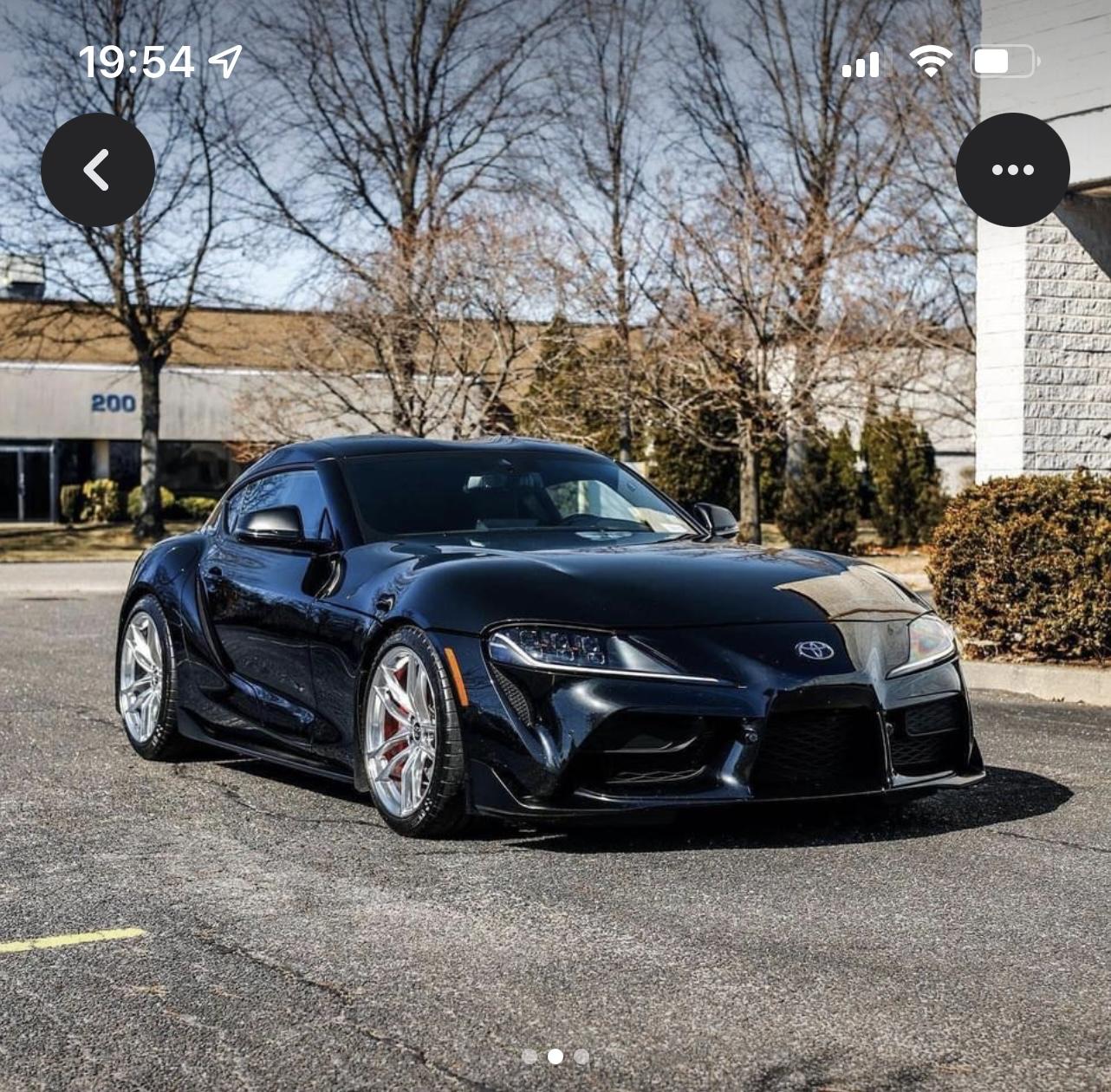Jump to the third photo dot
This screenshot has width=1111, height=1092.
(581, 1056)
